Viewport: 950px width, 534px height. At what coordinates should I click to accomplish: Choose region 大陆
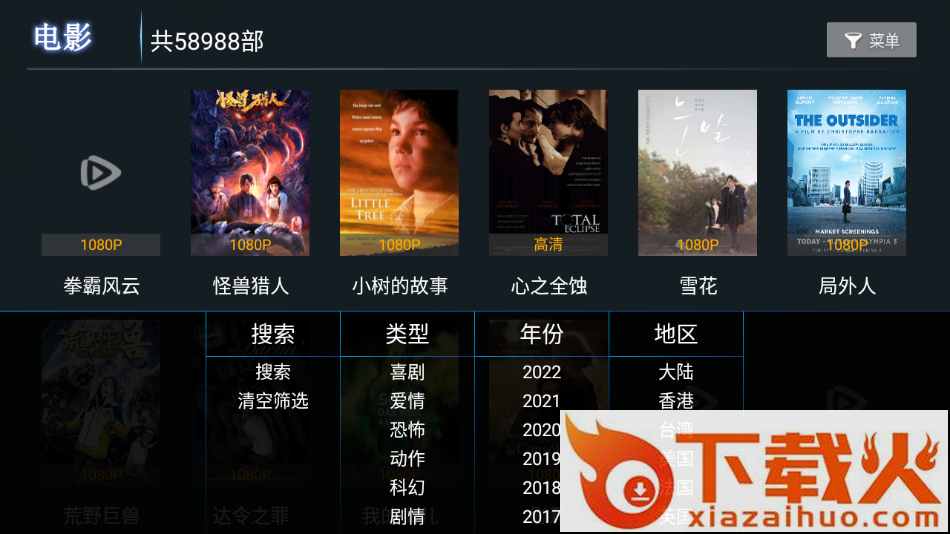tap(676, 372)
